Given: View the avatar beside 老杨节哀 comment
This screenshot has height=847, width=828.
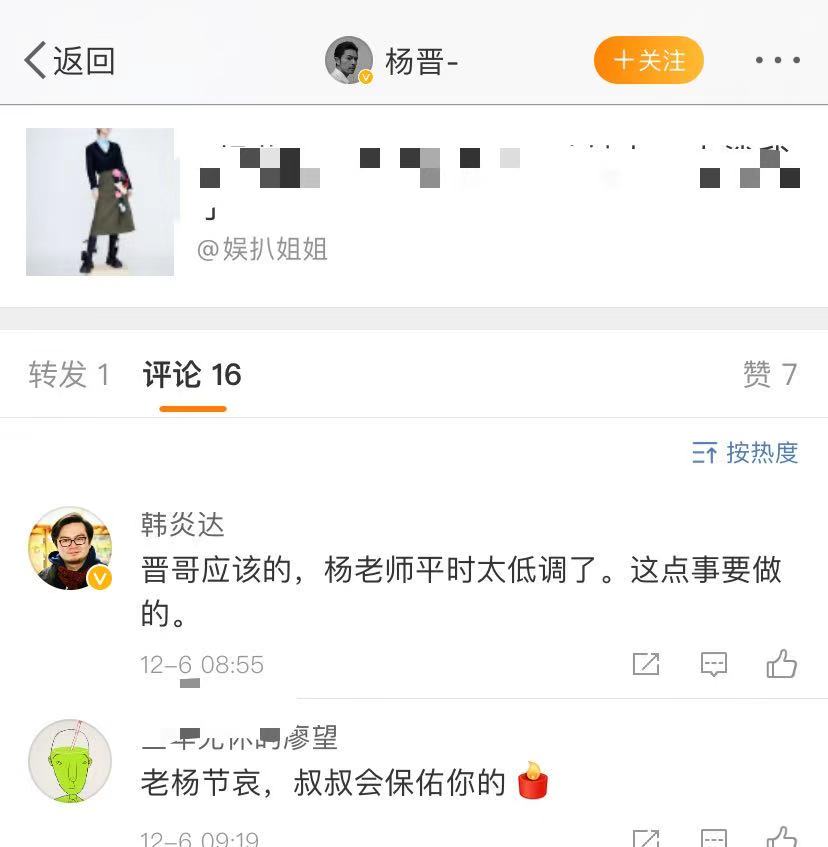Looking at the screenshot, I should 70,761.
